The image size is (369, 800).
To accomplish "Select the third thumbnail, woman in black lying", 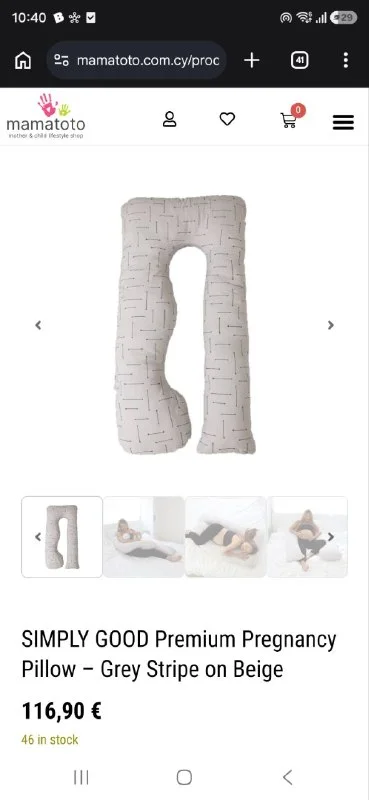I will [226, 537].
